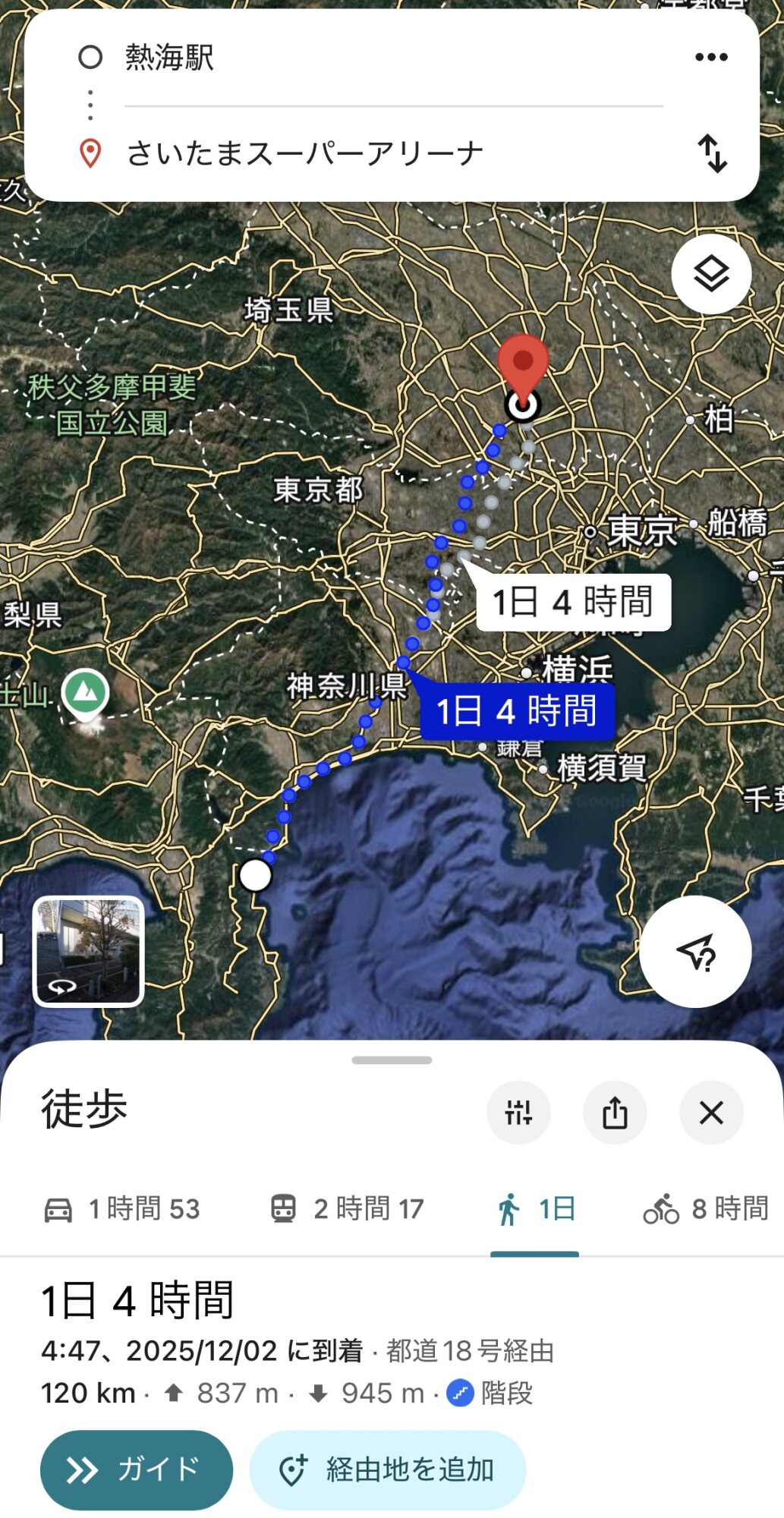
Task: Edit the starting point 熱海駅
Action: [393, 58]
